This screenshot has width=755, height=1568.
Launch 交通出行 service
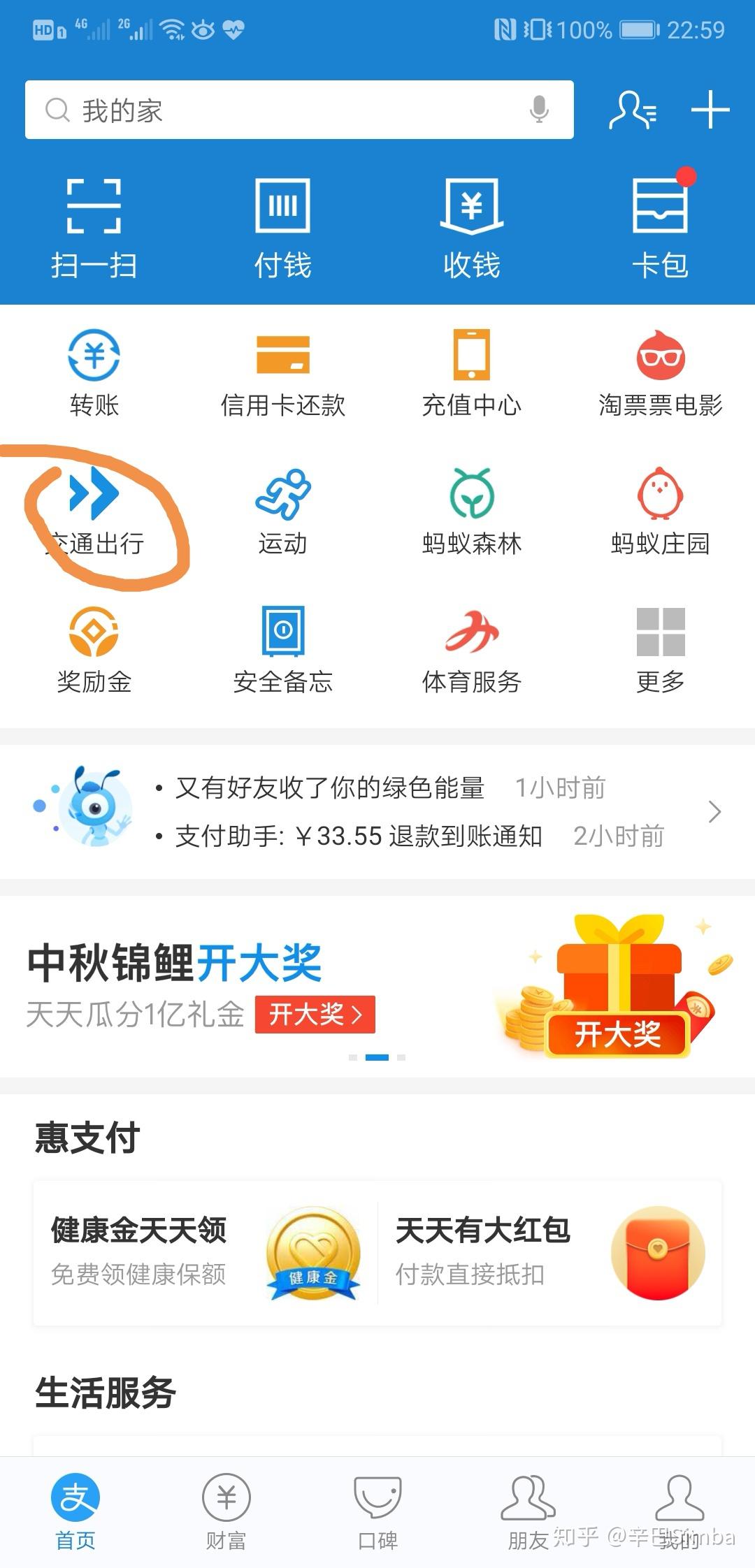pyautogui.click(x=94, y=512)
